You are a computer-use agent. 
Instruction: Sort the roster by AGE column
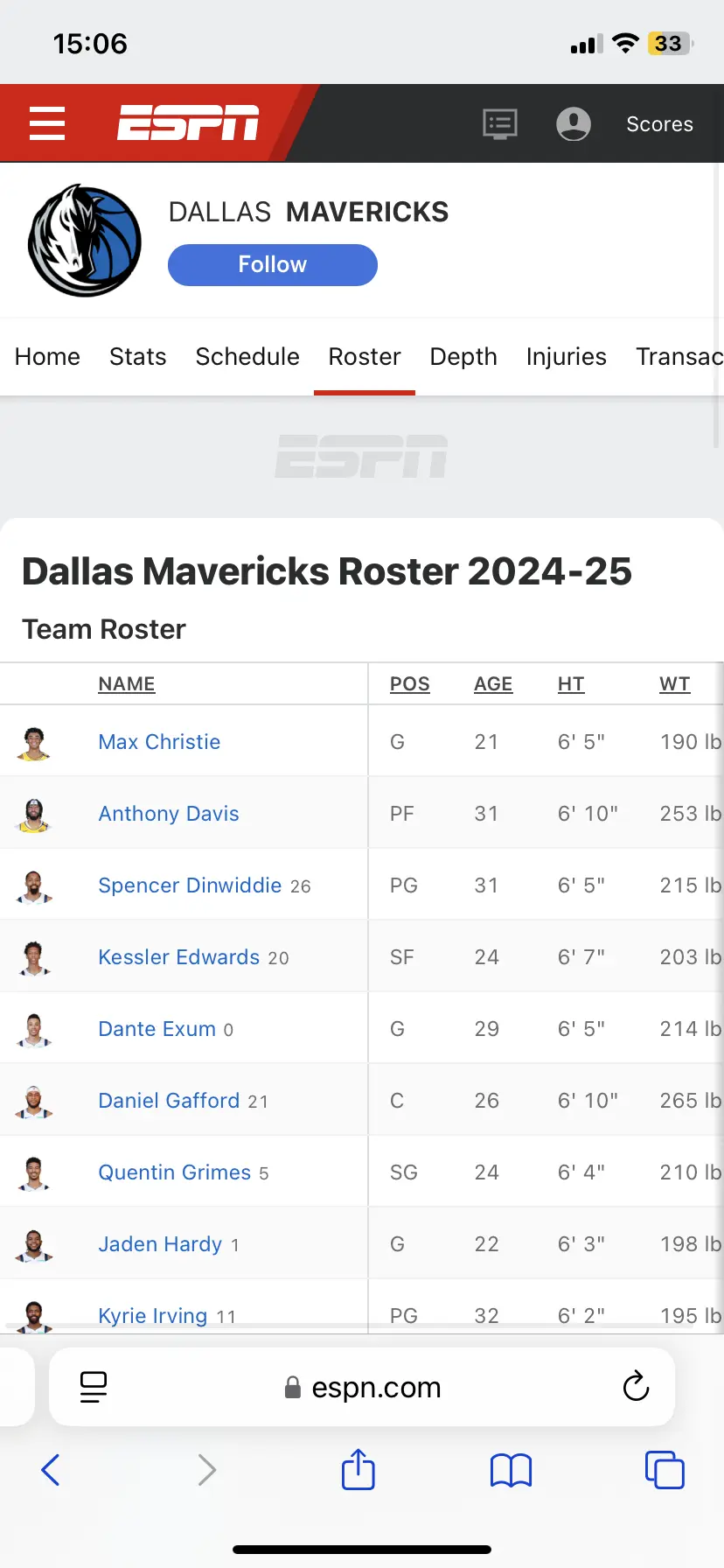tap(493, 684)
